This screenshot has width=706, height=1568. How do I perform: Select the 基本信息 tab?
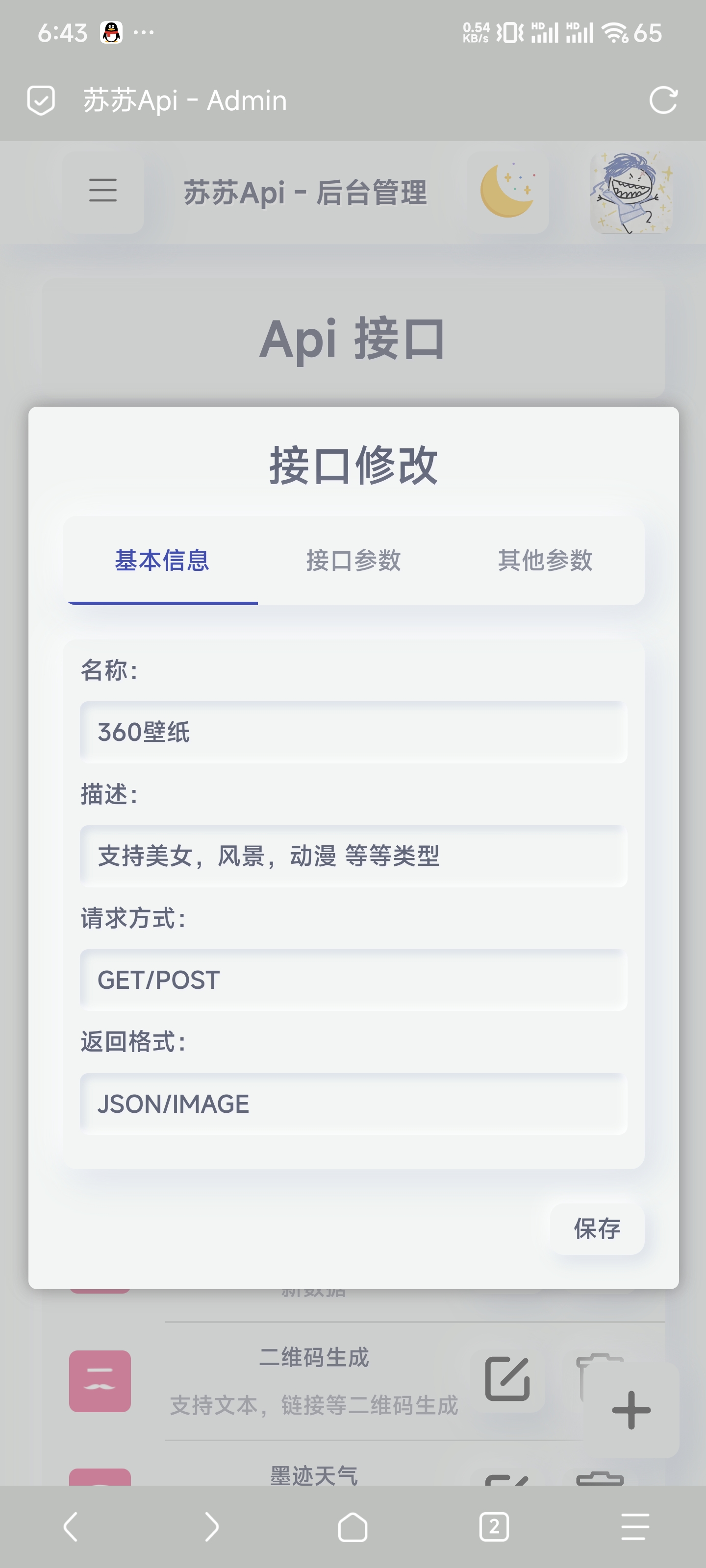click(x=162, y=561)
